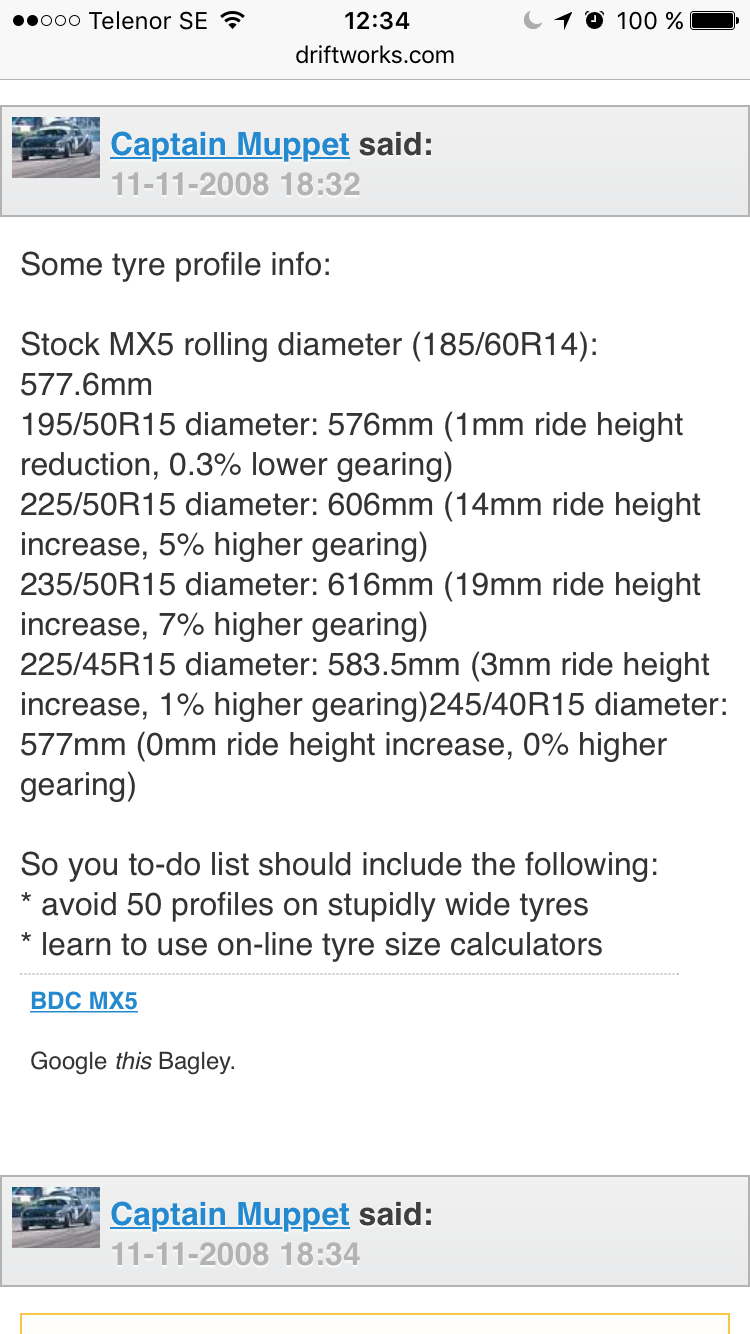750x1334 pixels.
Task: Tap Captain Muppet's avatar on the 18:34 post
Action: pyautogui.click(x=56, y=1217)
